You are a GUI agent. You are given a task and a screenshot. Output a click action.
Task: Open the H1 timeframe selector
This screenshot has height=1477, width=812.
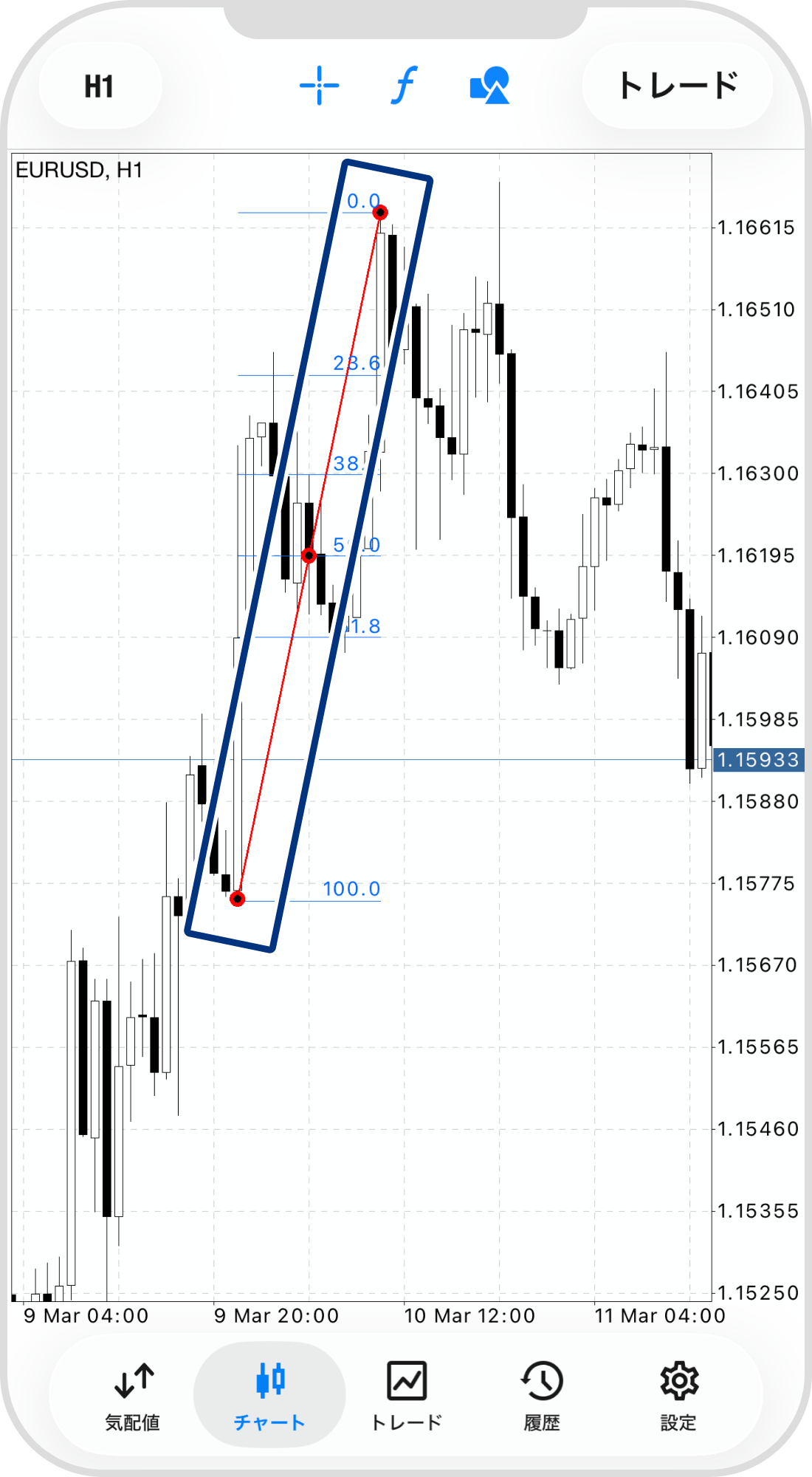[x=100, y=86]
